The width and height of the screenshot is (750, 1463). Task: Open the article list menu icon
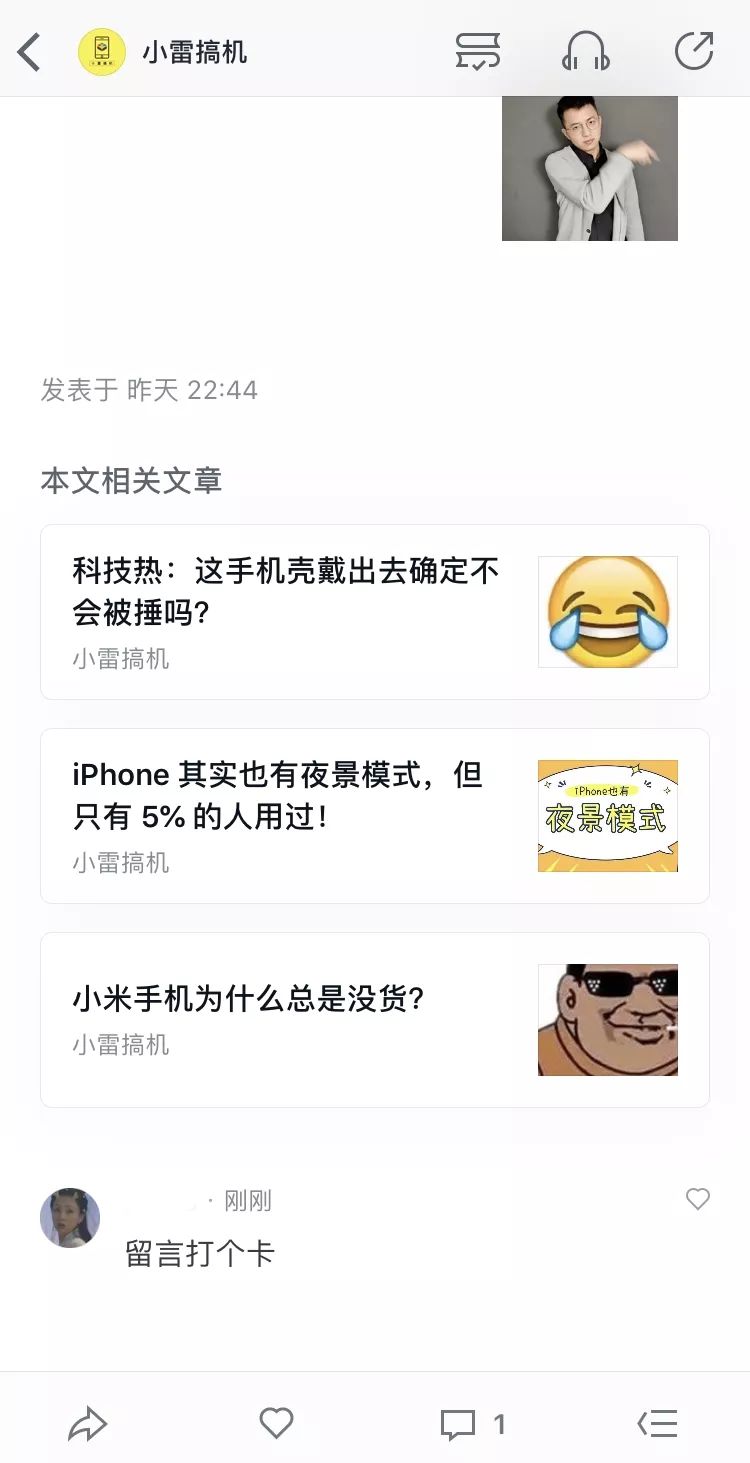tap(658, 1424)
